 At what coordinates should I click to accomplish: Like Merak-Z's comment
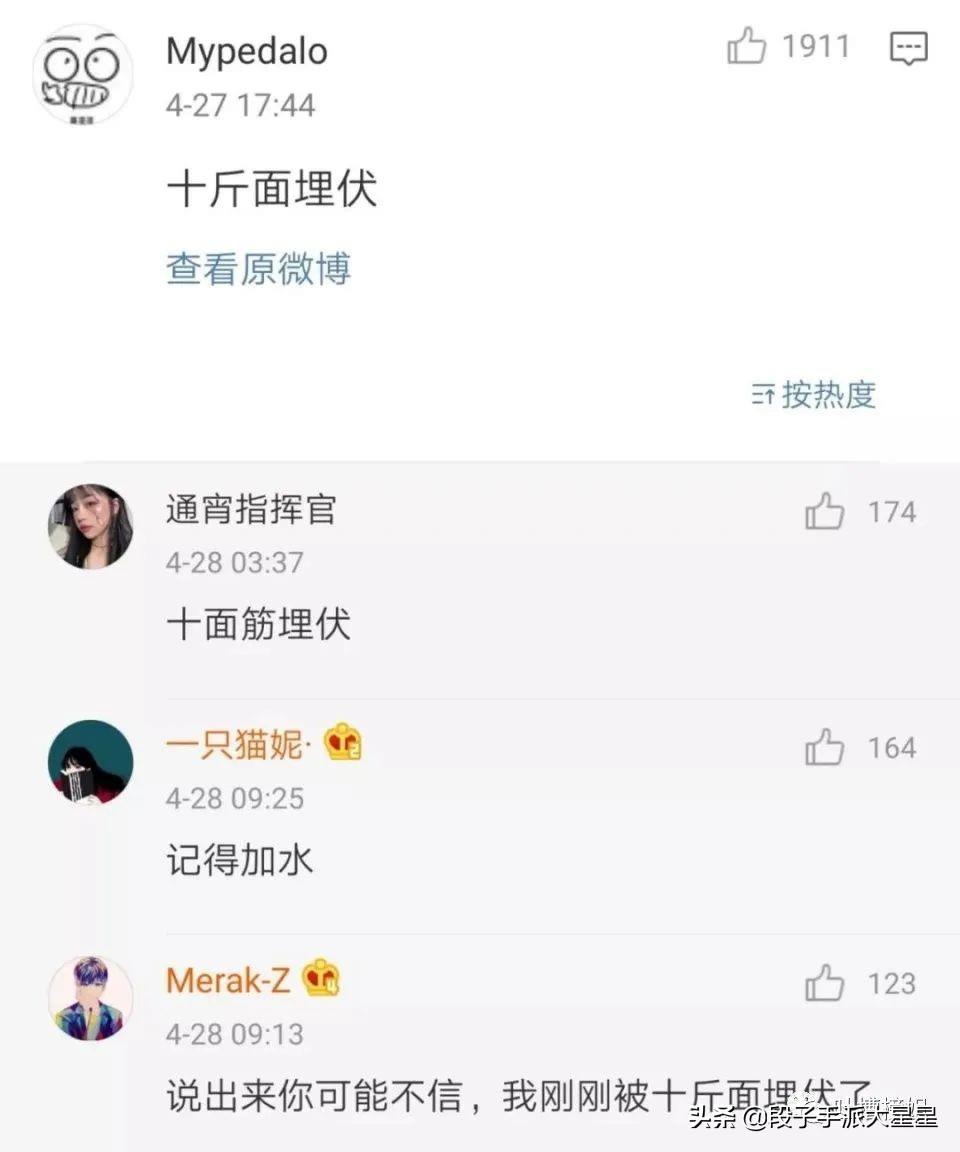[825, 984]
